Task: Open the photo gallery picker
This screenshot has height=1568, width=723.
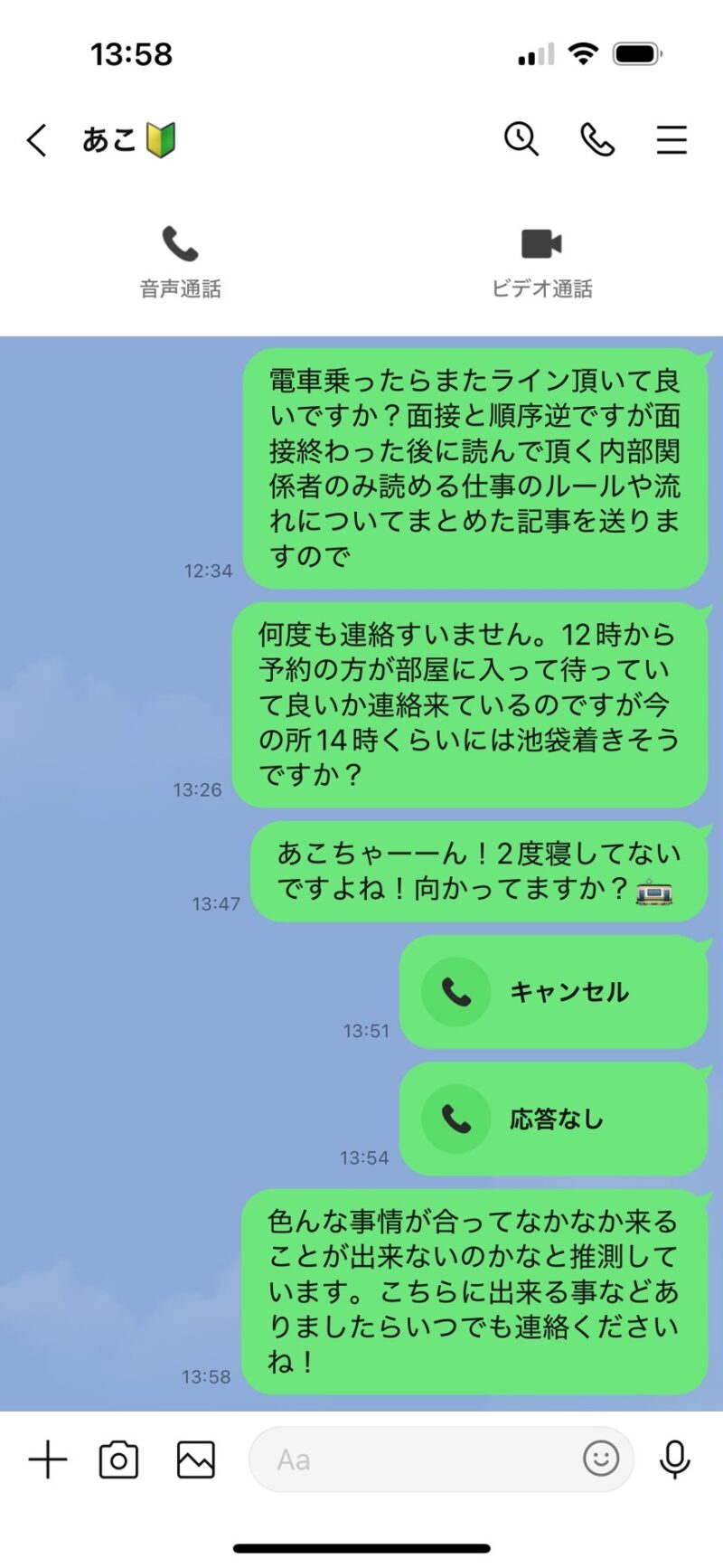Action: pyautogui.click(x=195, y=1459)
